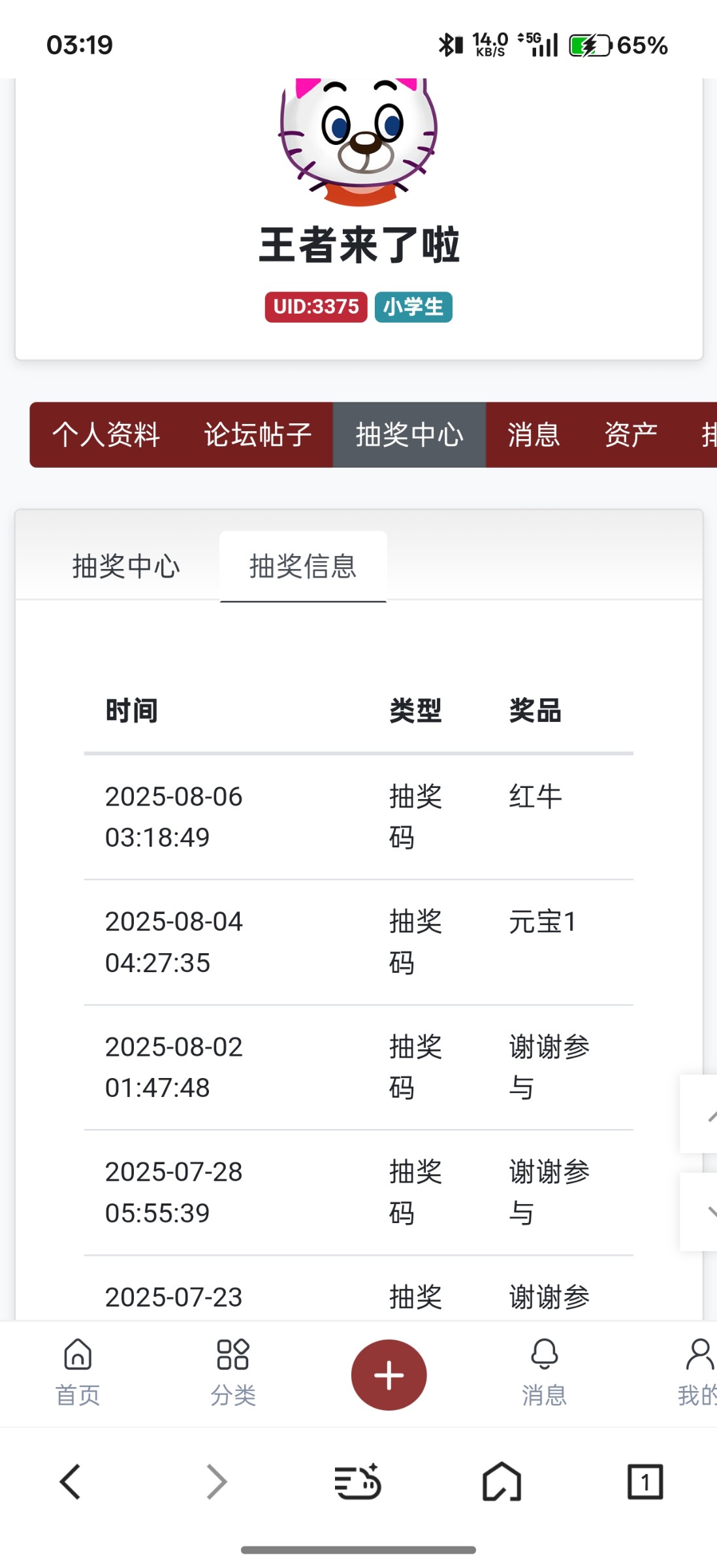The image size is (717, 1568).
Task: Tap the red plus button to create a post
Action: [x=389, y=1375]
